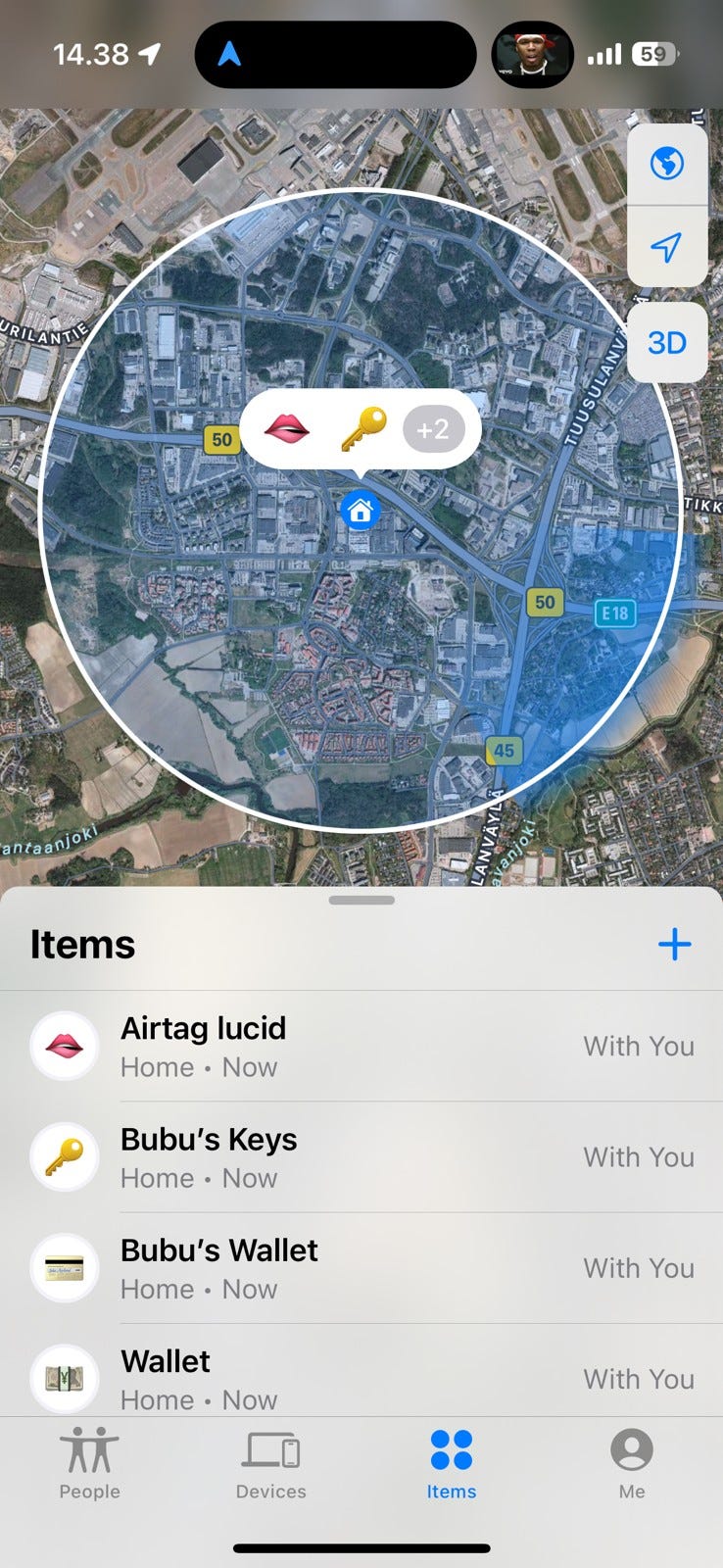The image size is (723, 1568).
Task: Tap the sheet grabber handle above Items
Action: click(361, 900)
